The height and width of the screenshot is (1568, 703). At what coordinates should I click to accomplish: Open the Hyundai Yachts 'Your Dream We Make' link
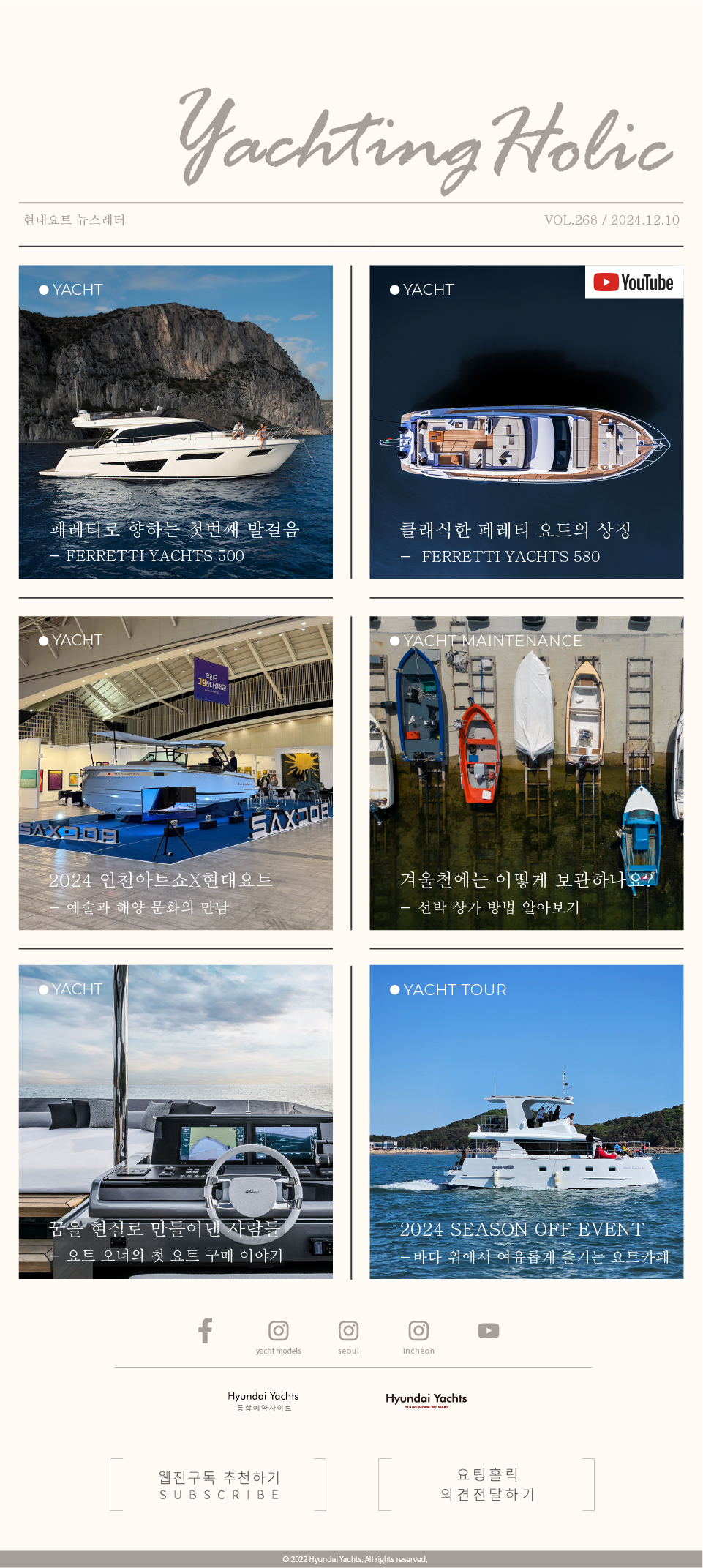click(426, 1400)
